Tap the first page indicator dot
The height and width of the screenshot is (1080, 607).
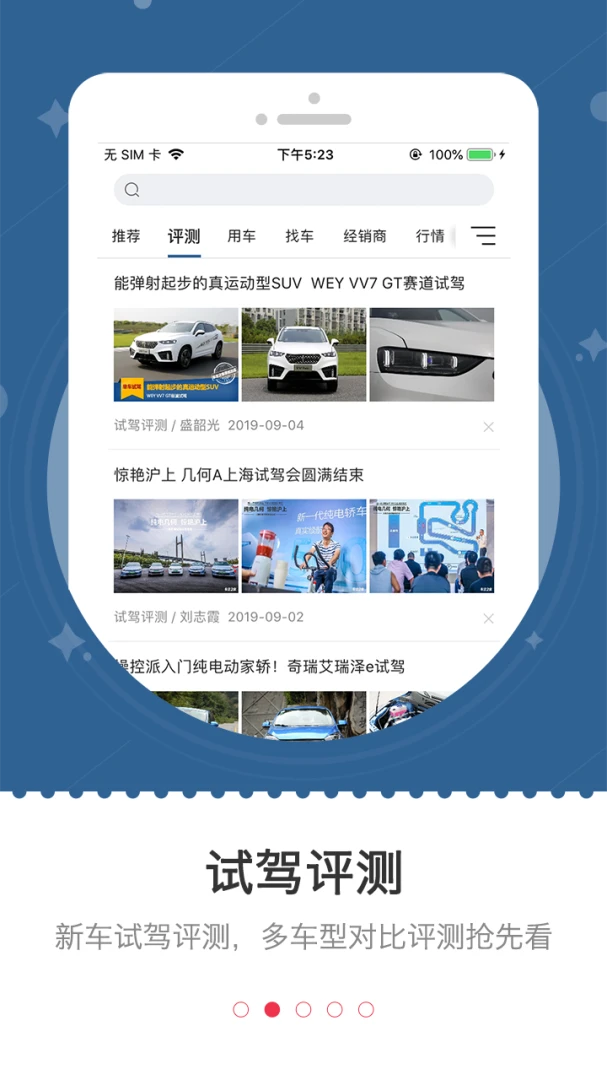click(x=240, y=1009)
